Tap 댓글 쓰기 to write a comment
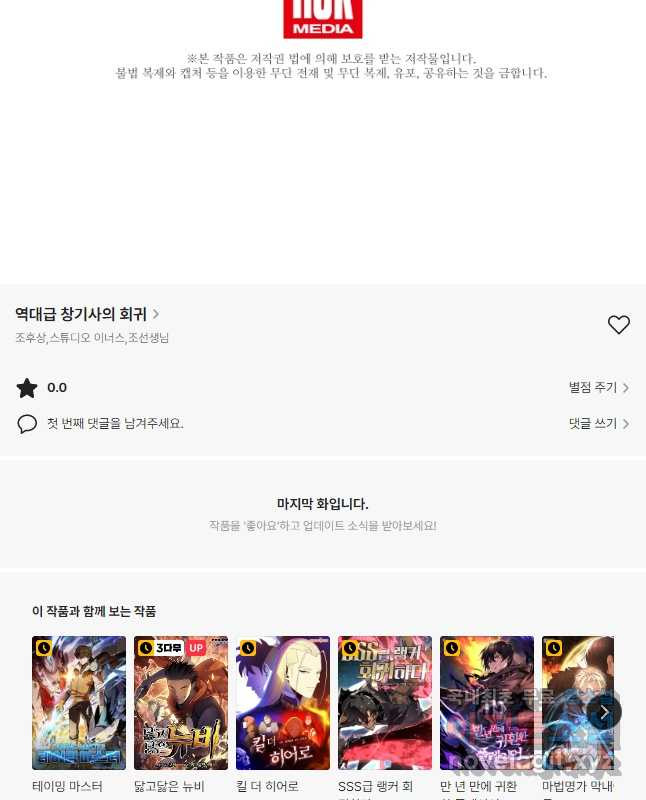Viewport: 646px width, 800px height. 598,424
